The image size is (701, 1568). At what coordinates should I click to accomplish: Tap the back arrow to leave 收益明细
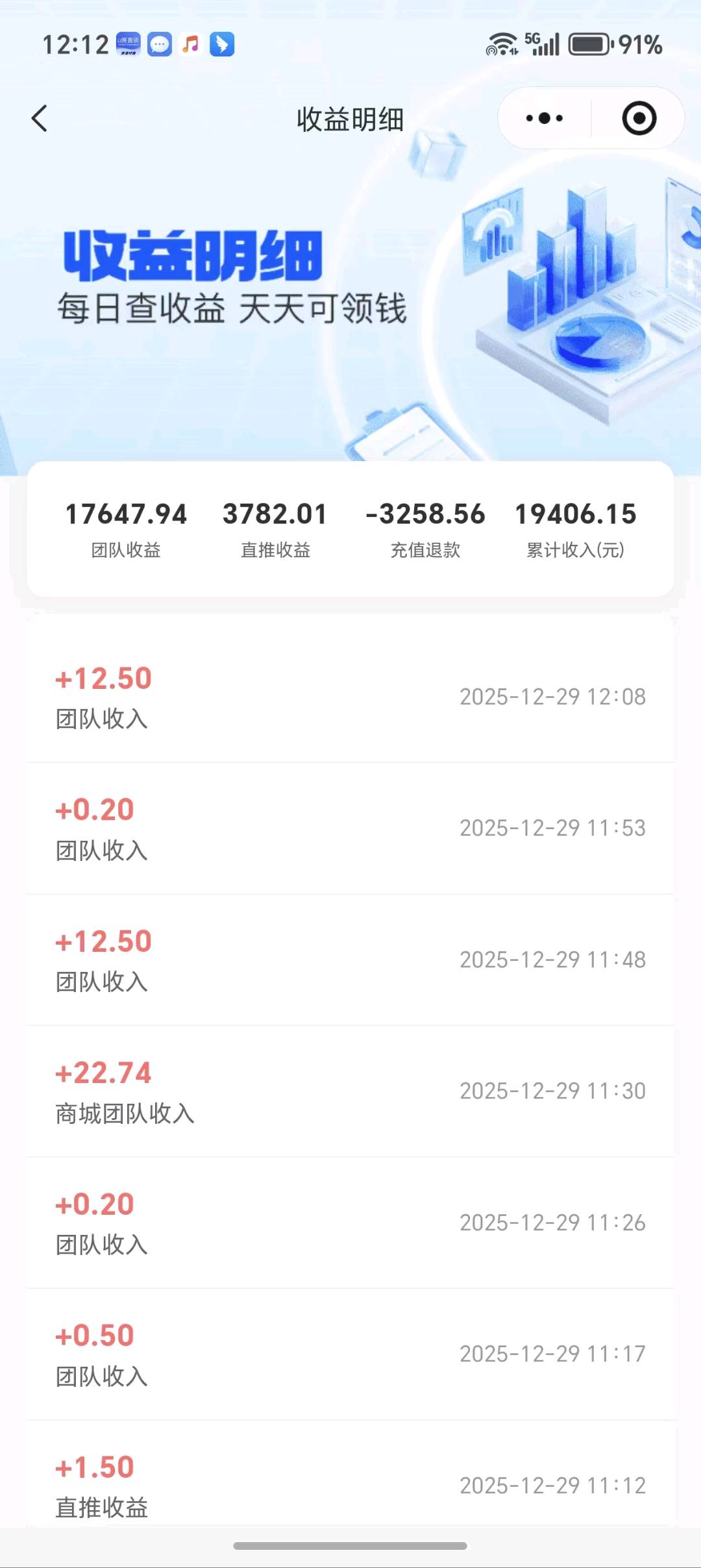(40, 119)
